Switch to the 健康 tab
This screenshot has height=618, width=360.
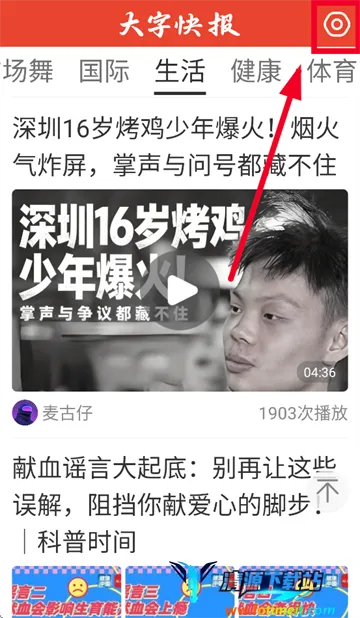pos(256,71)
